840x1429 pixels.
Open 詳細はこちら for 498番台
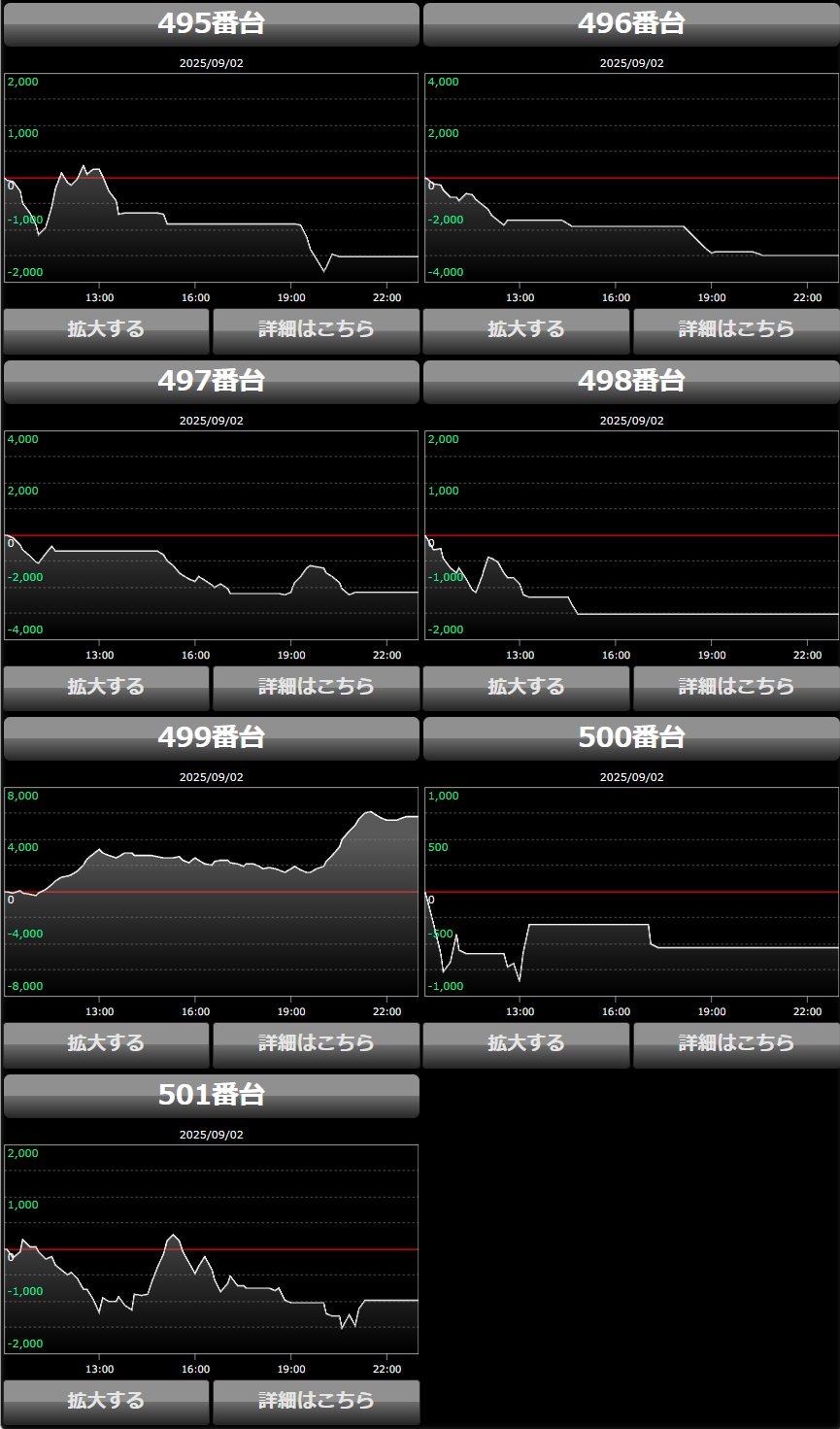[x=736, y=688]
